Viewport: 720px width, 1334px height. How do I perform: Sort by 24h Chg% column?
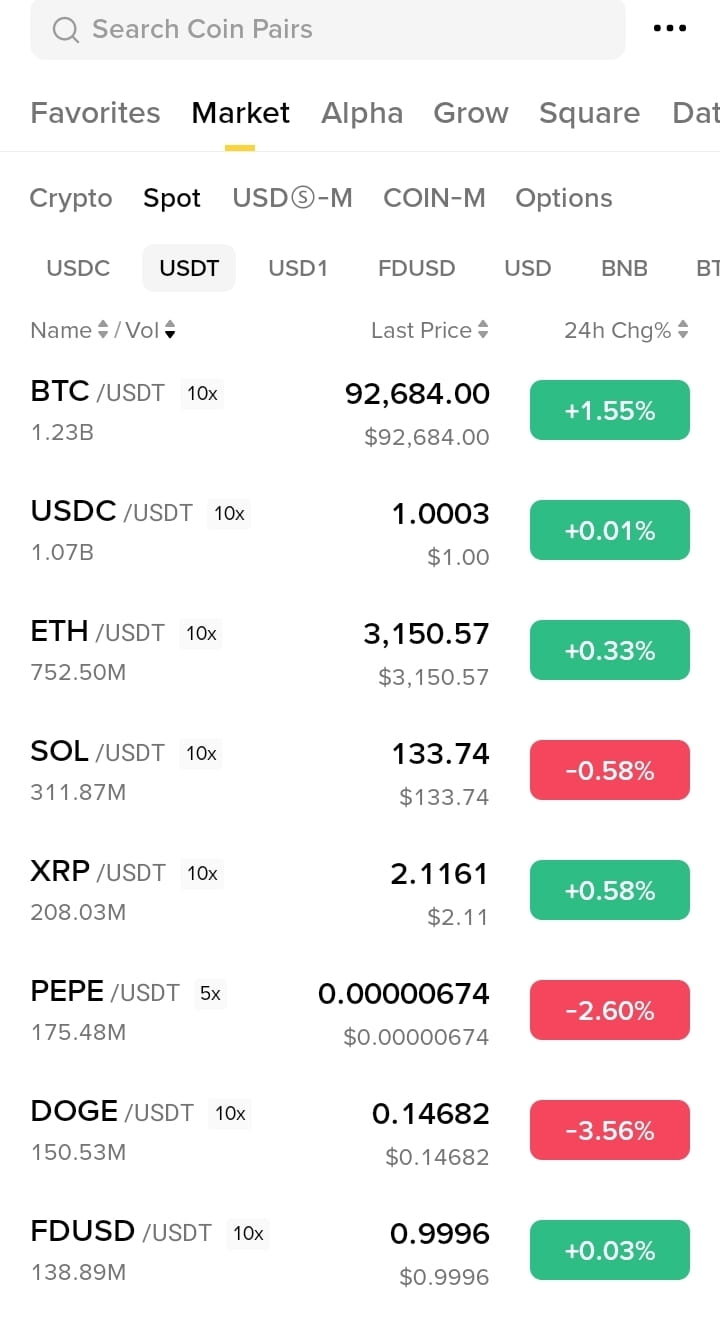[627, 330]
